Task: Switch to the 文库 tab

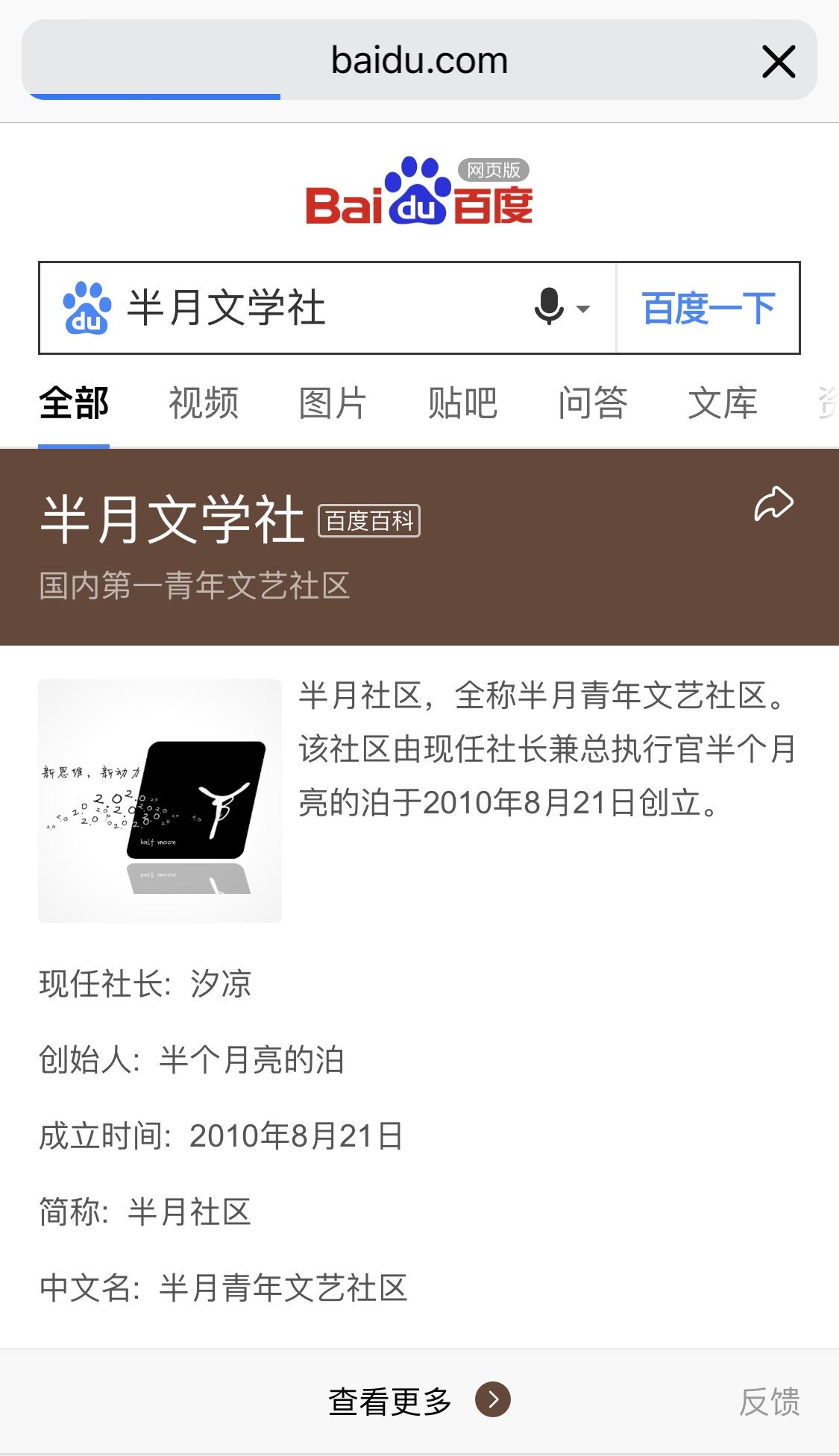Action: (722, 403)
